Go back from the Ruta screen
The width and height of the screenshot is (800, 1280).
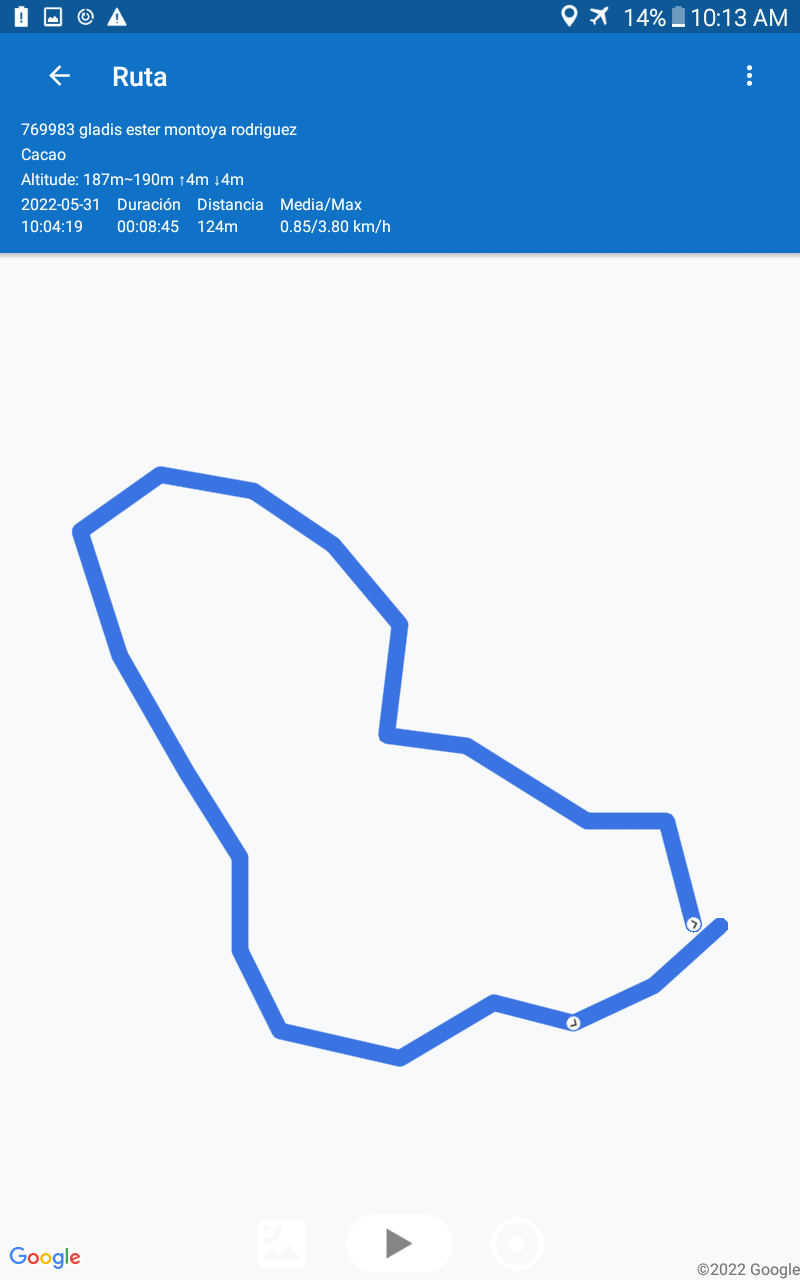[60, 76]
